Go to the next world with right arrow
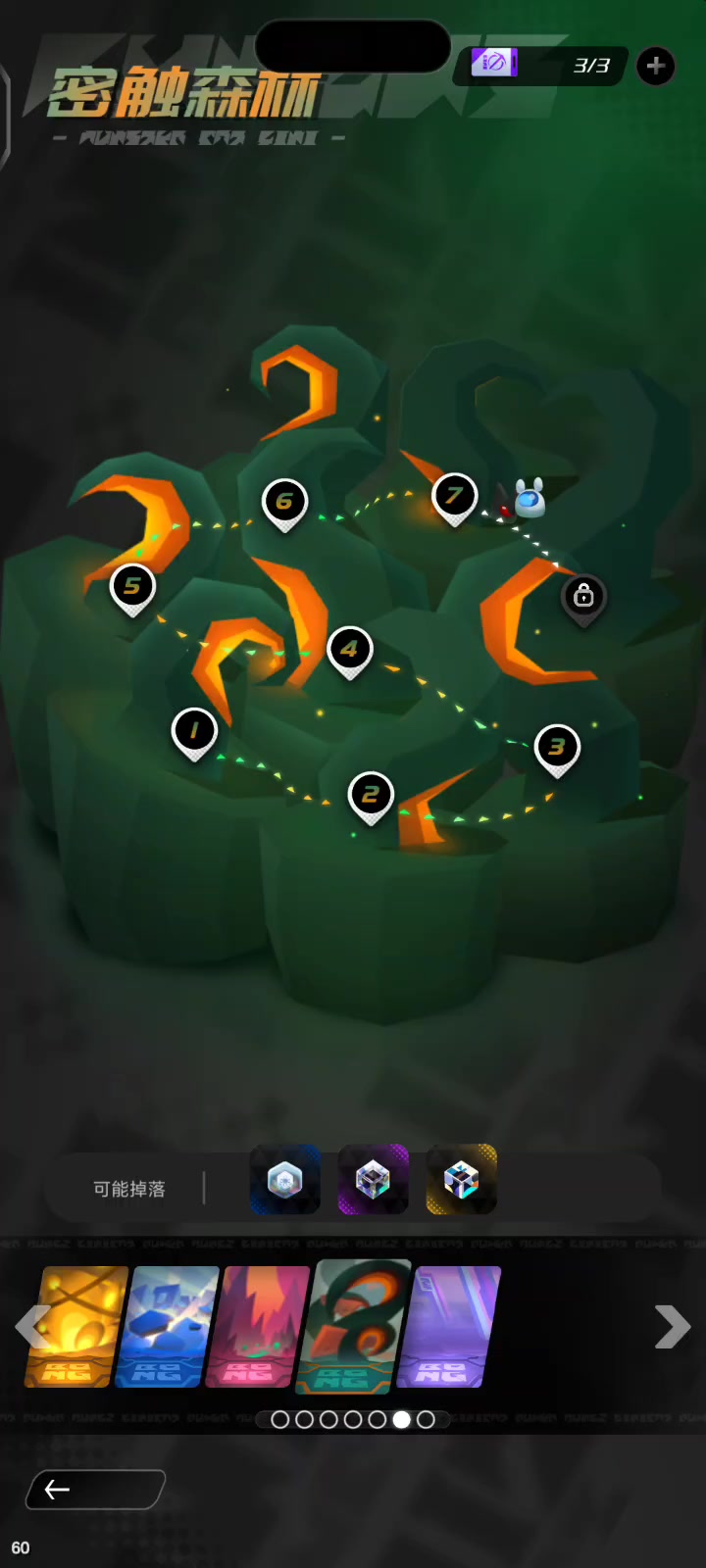 point(672,1327)
